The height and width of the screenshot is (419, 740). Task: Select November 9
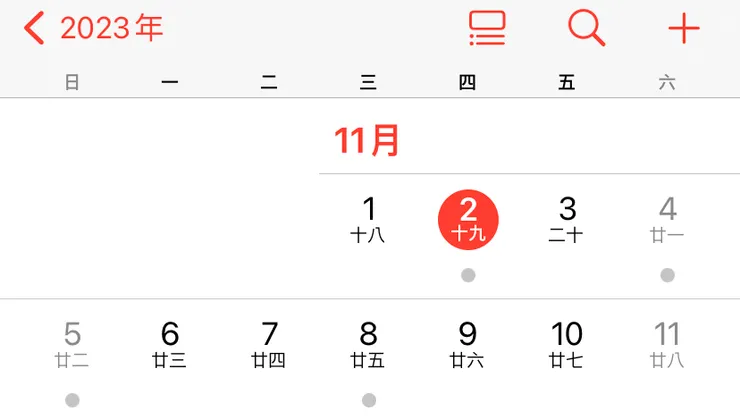[467, 344]
